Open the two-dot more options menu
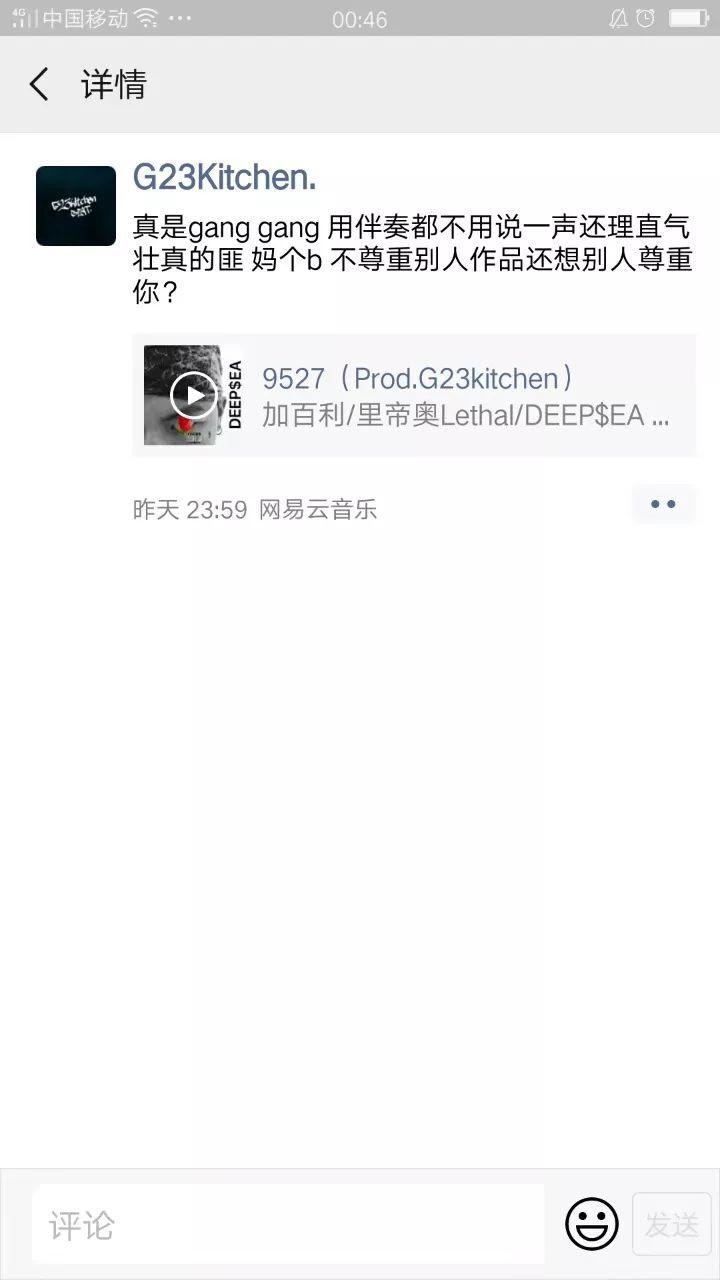The image size is (720, 1280). 662,505
